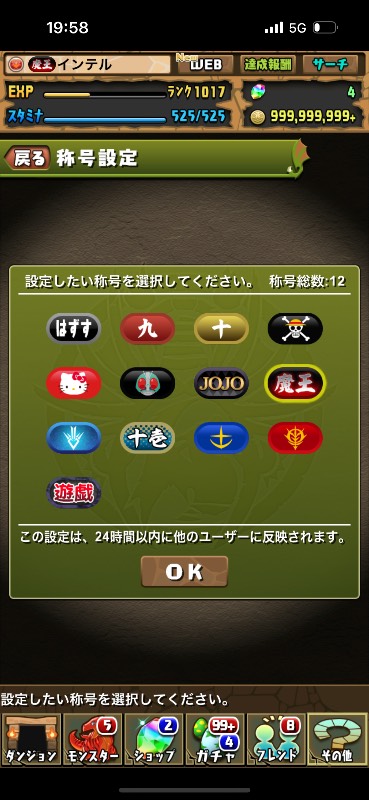Image resolution: width=369 pixels, height=800 pixels.
Task: Go to the ショップ tab
Action: coord(154,739)
